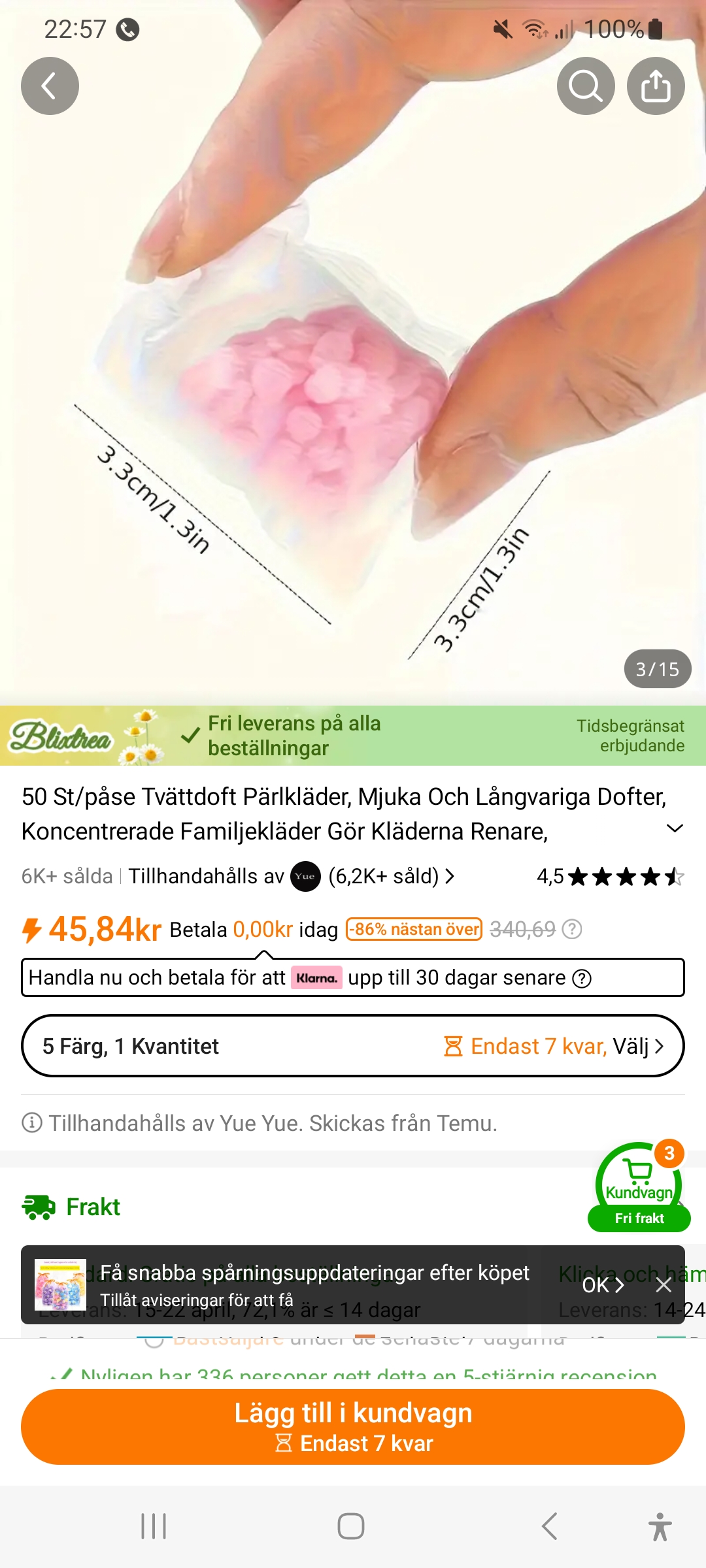Go back using the top-left arrow

50,86
